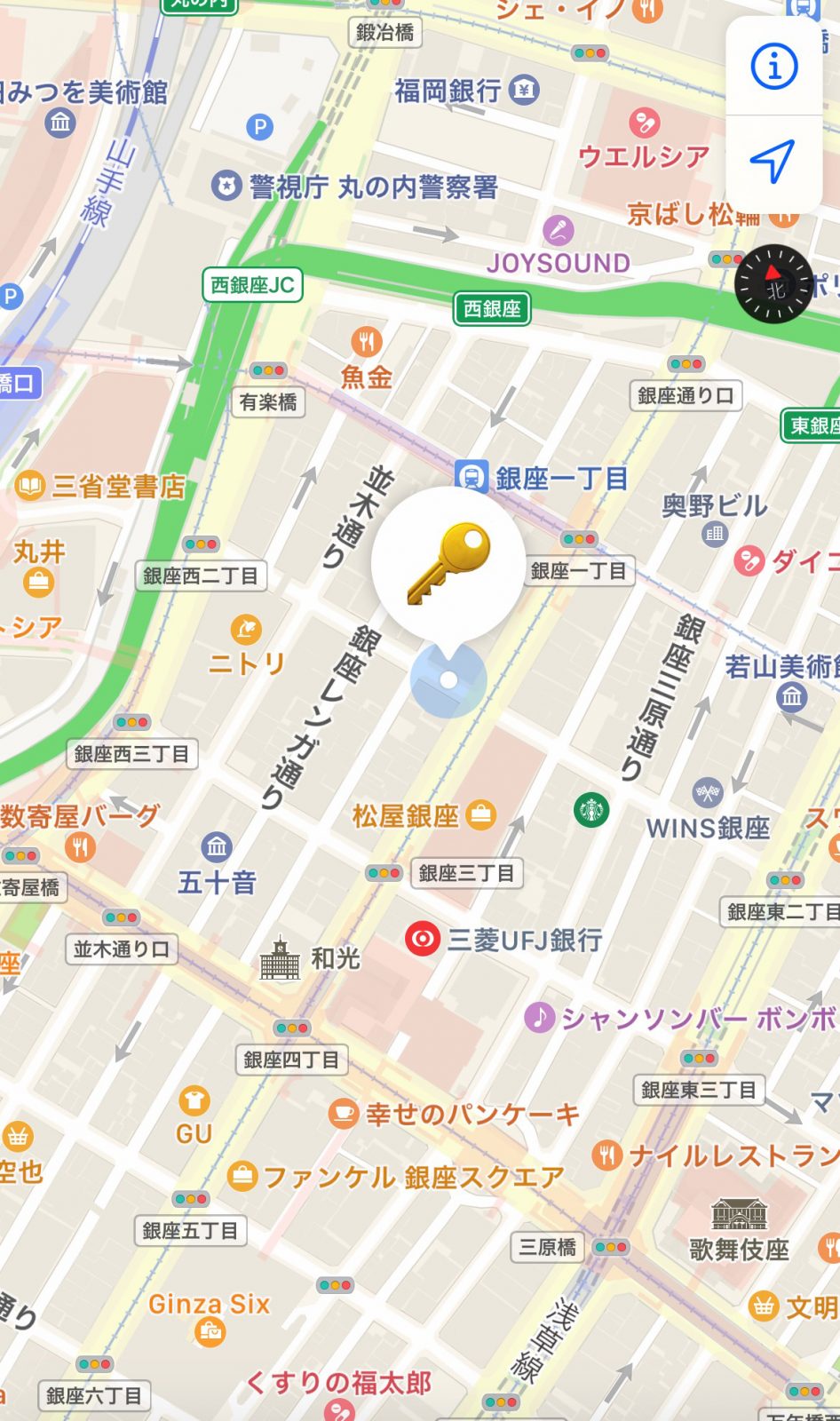Tap the 和光 building landmark
This screenshot has height=1421, width=840.
coord(281,959)
